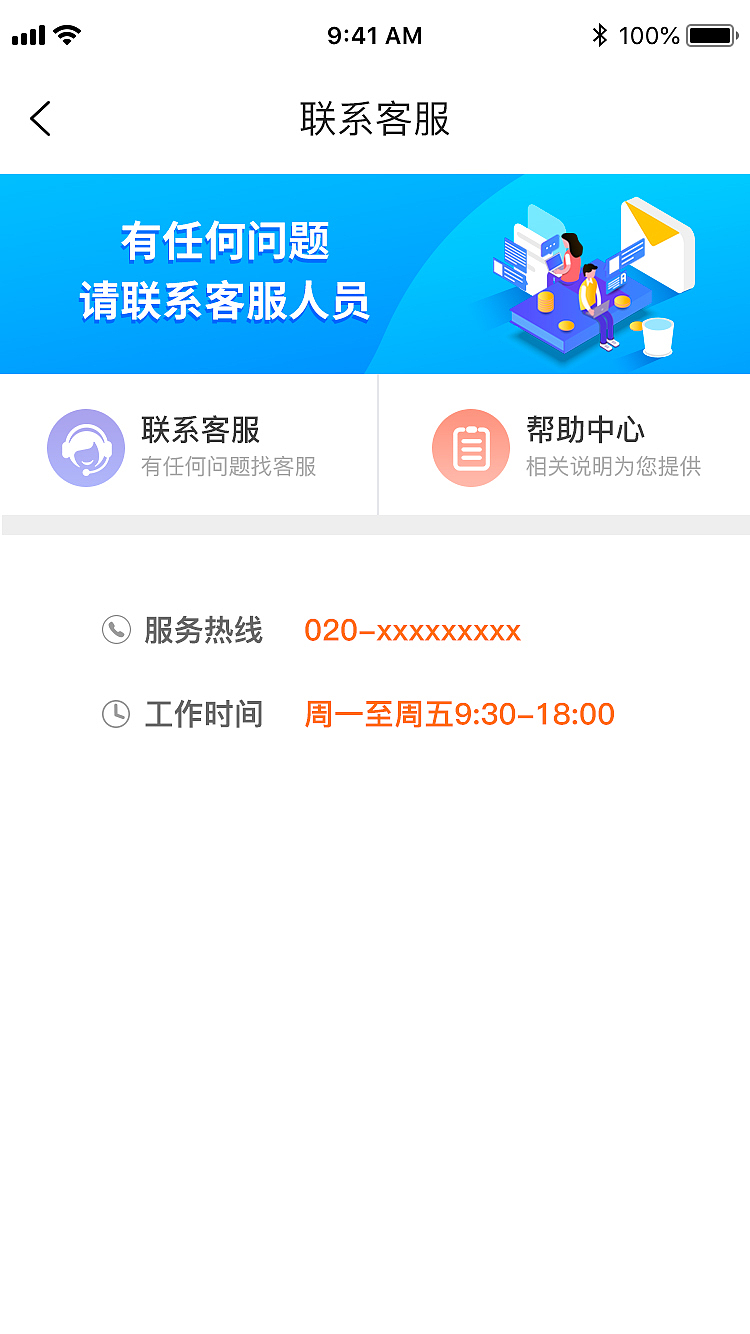750x1334 pixels.
Task: Select the 相关说明为您提供 description text
Action: (x=612, y=466)
